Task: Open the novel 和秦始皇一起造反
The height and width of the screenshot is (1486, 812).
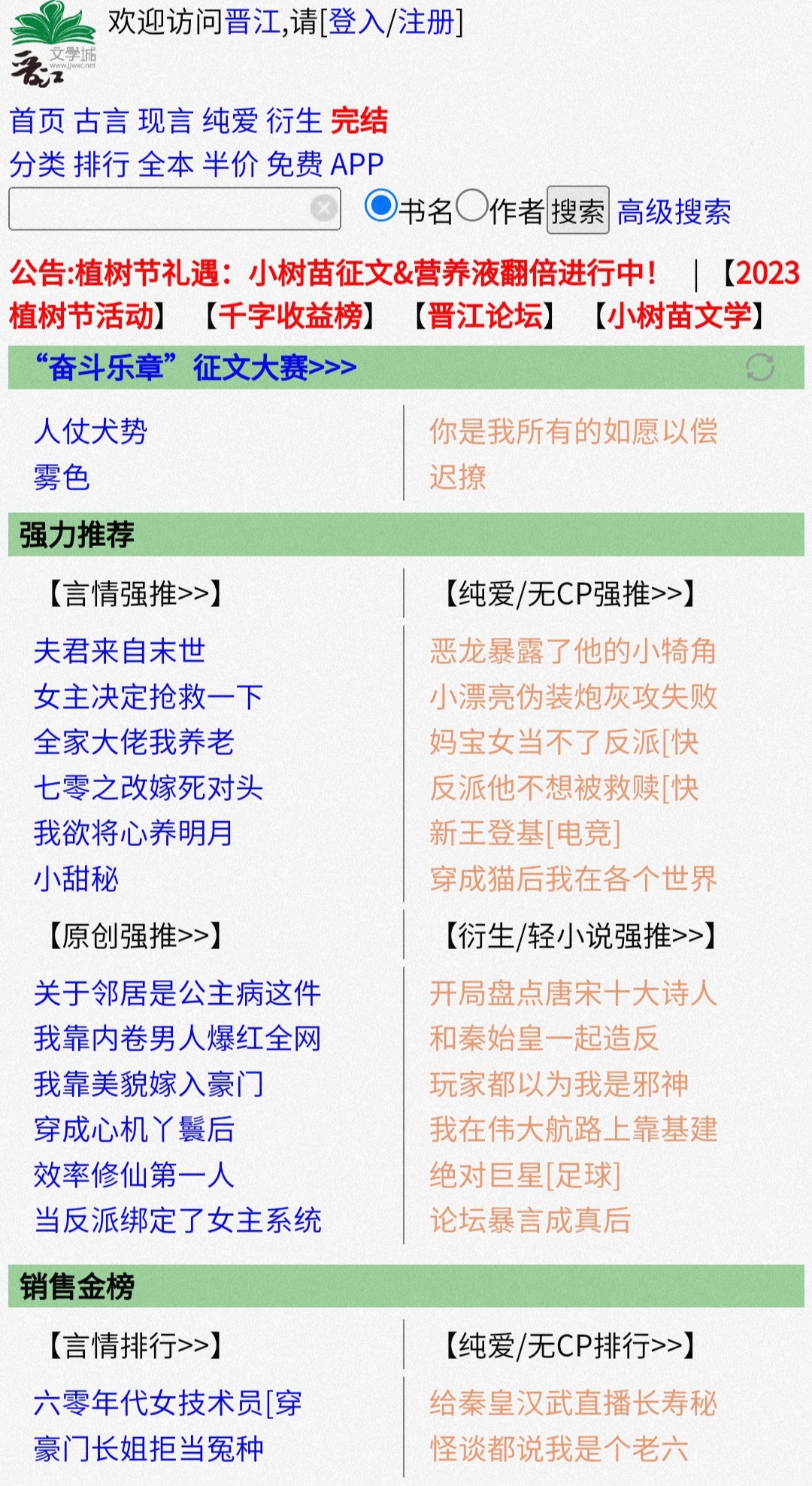Action: coord(544,1039)
